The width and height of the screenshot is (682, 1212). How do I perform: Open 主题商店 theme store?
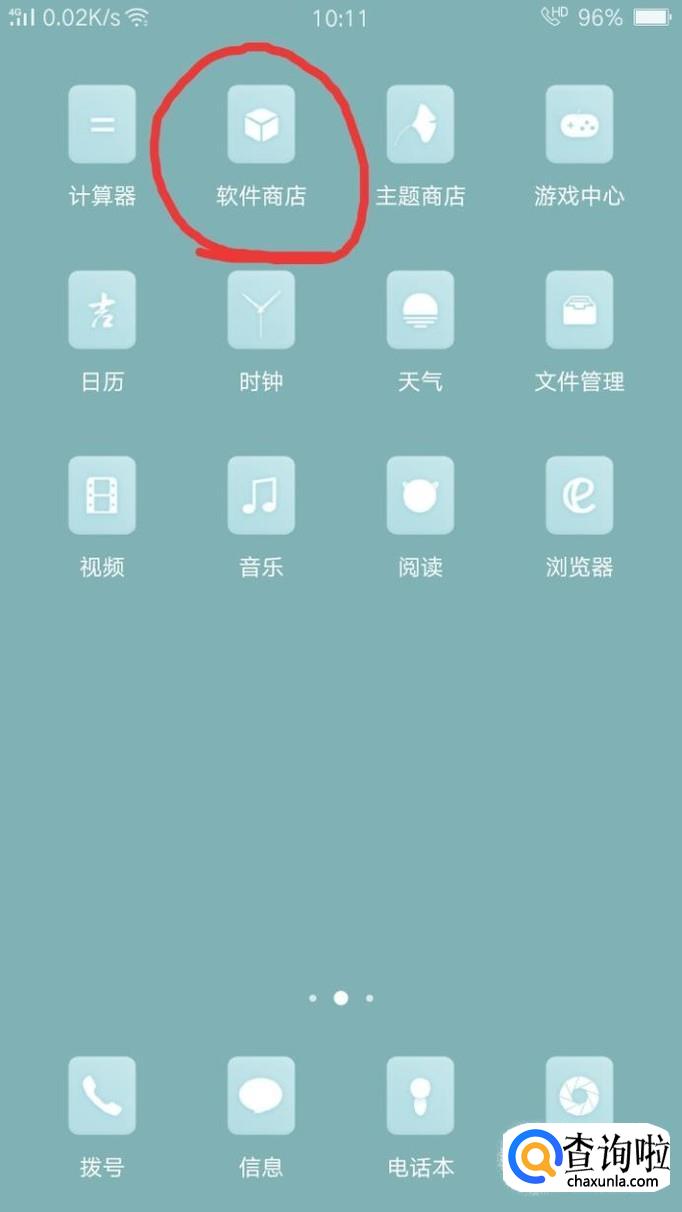tap(420, 125)
